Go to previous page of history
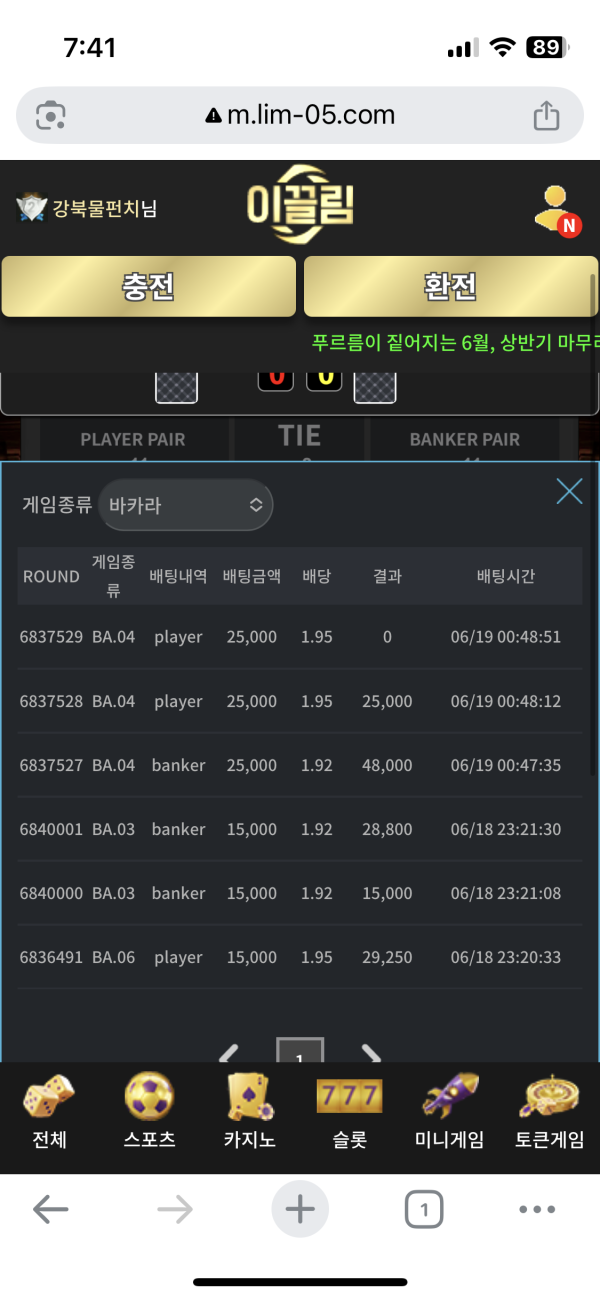Image resolution: width=600 pixels, height=1299 pixels. [229, 1053]
